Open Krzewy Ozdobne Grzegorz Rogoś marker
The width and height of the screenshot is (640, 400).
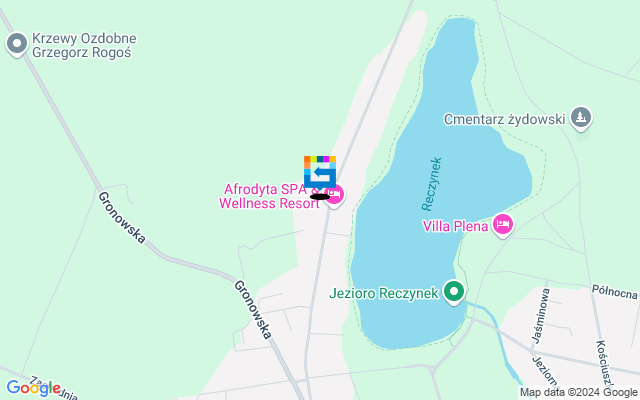[x=16, y=43]
